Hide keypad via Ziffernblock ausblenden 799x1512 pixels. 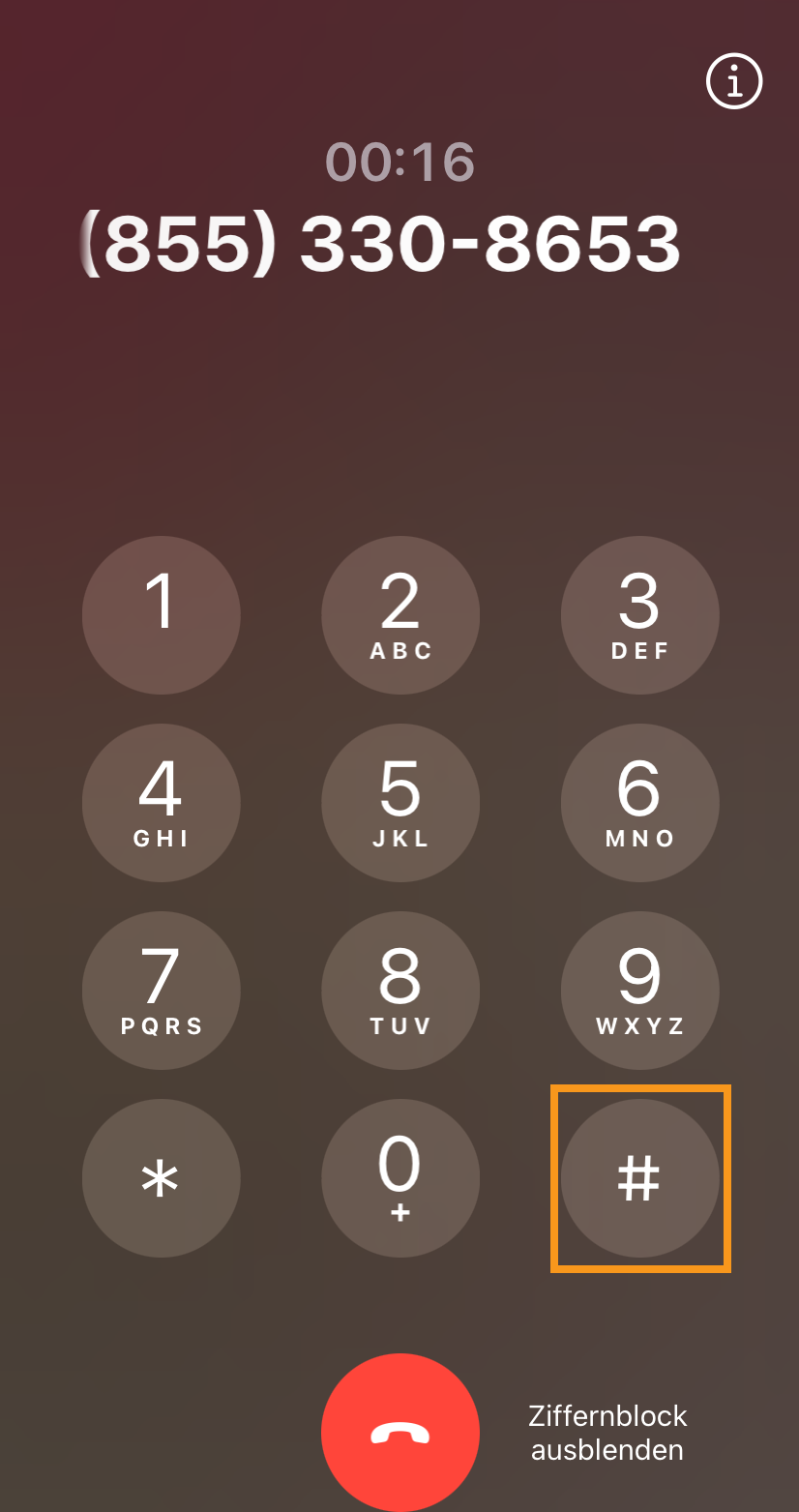[x=607, y=1433]
